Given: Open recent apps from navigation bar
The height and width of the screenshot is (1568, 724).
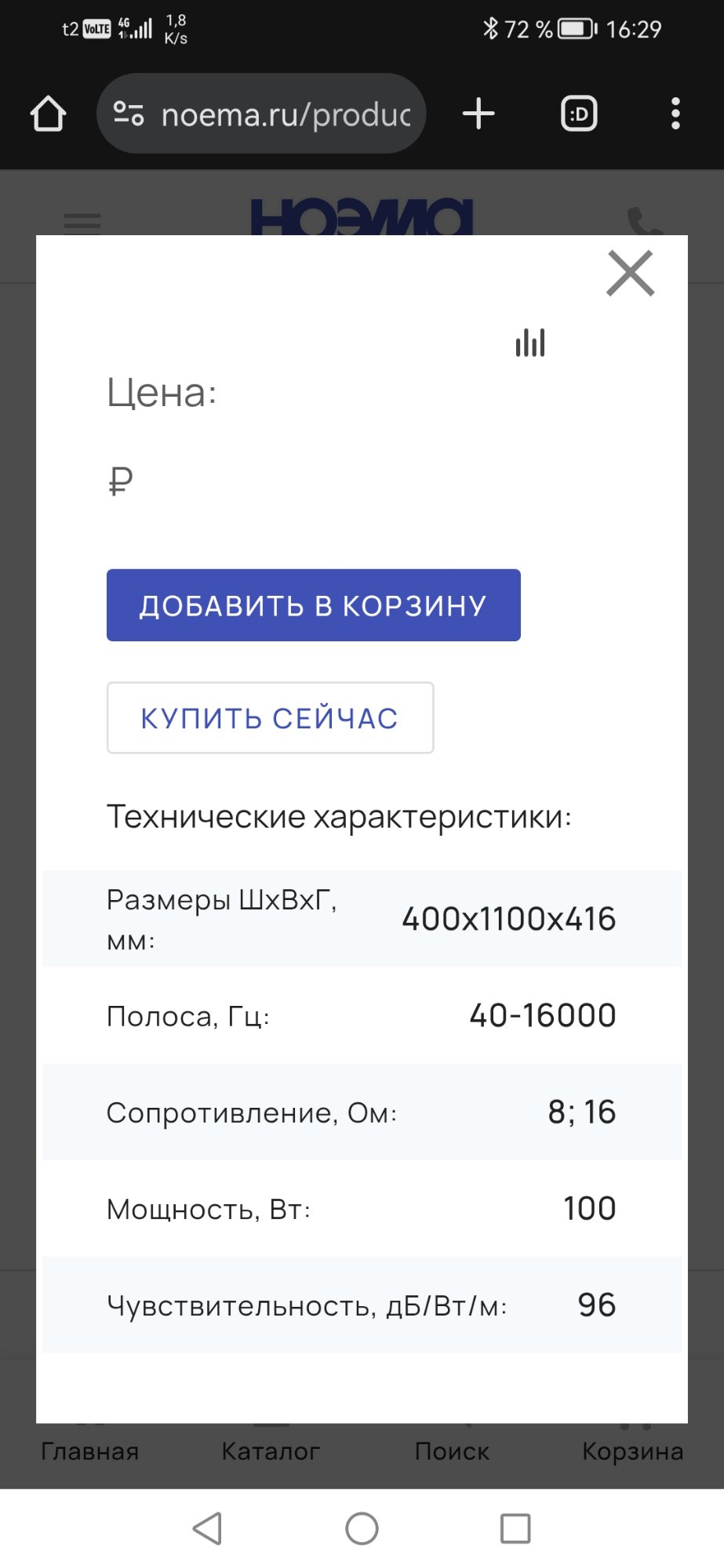Looking at the screenshot, I should pyautogui.click(x=515, y=1528).
